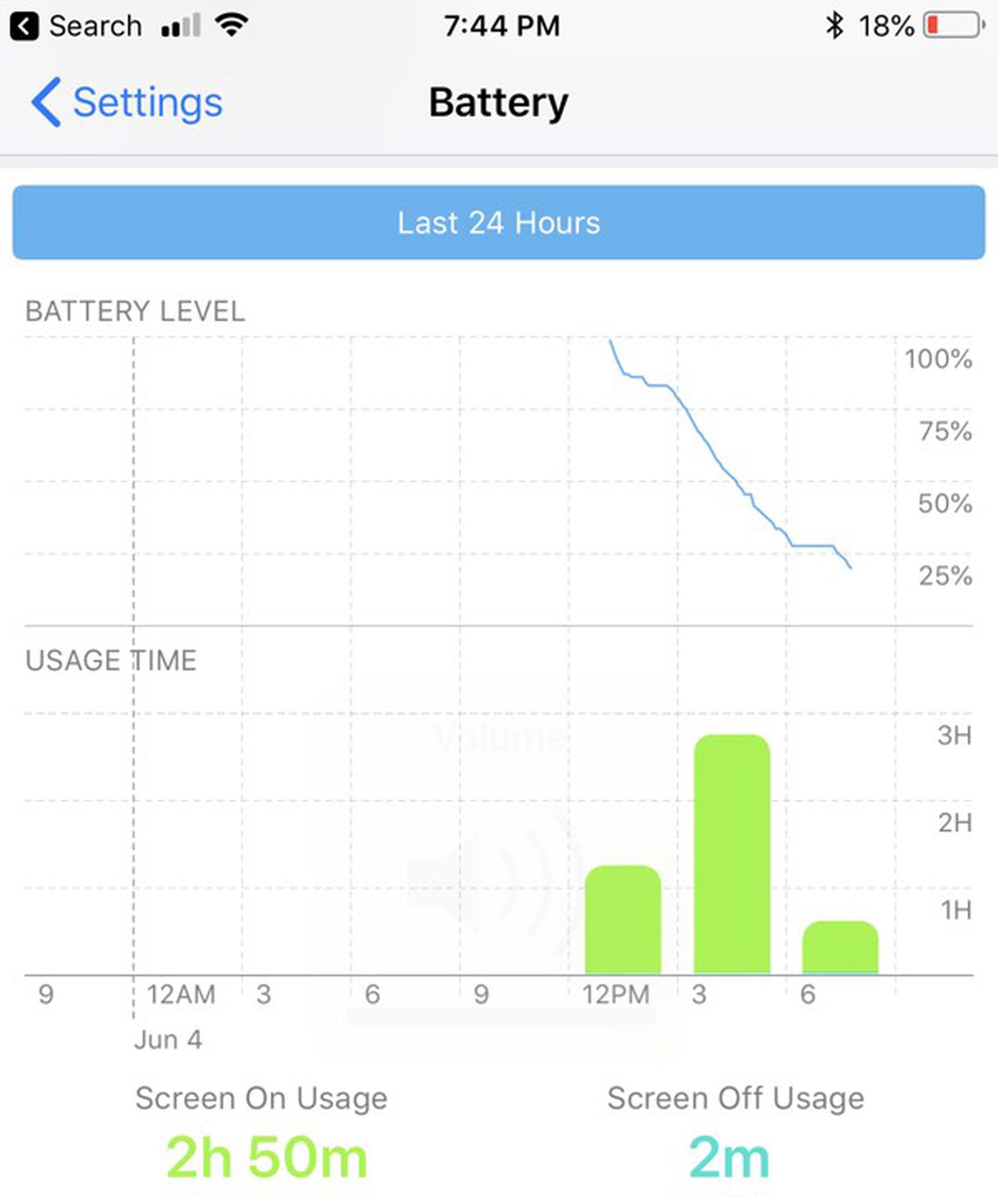The height and width of the screenshot is (1204, 998).
Task: Go back to Settings
Action: (x=127, y=102)
